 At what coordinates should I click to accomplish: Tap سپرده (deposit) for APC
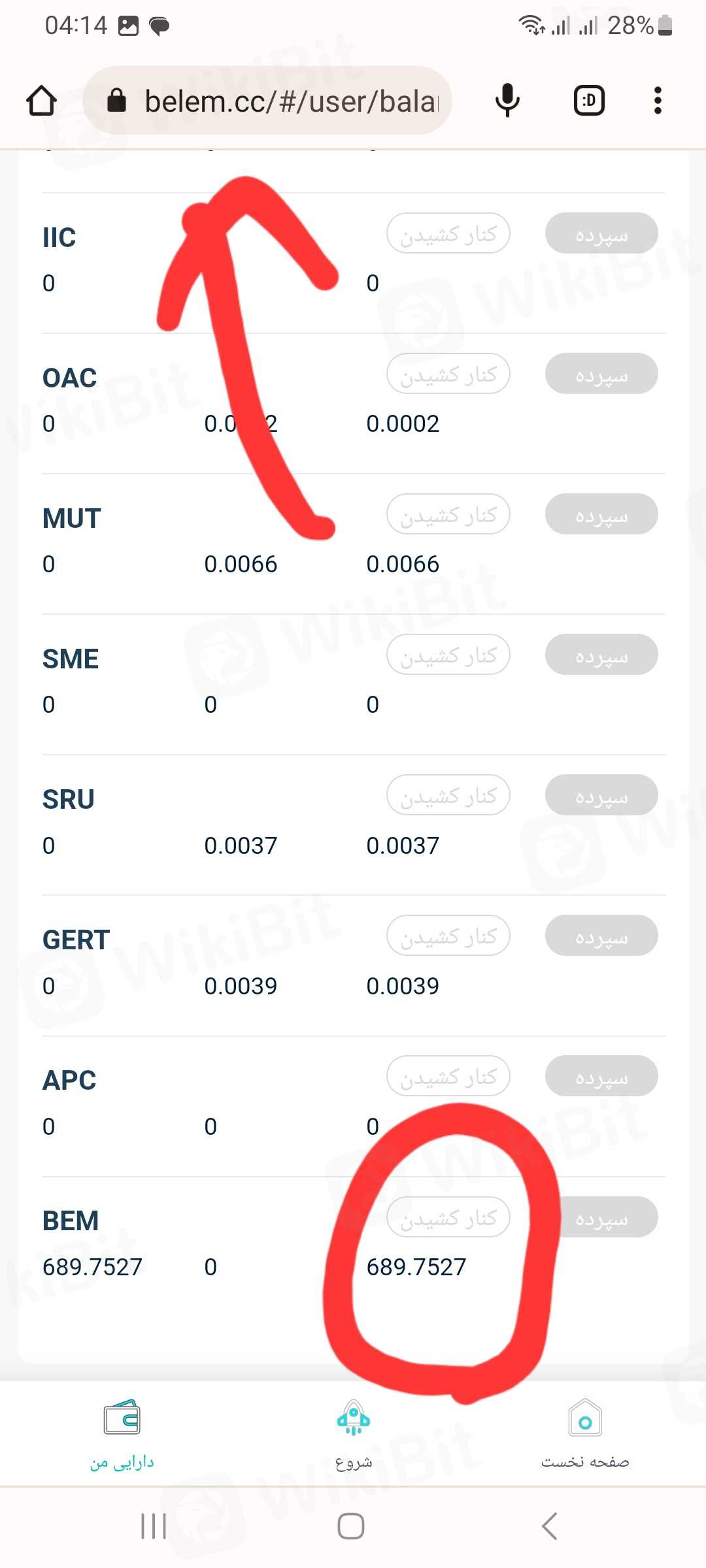[x=601, y=1077]
